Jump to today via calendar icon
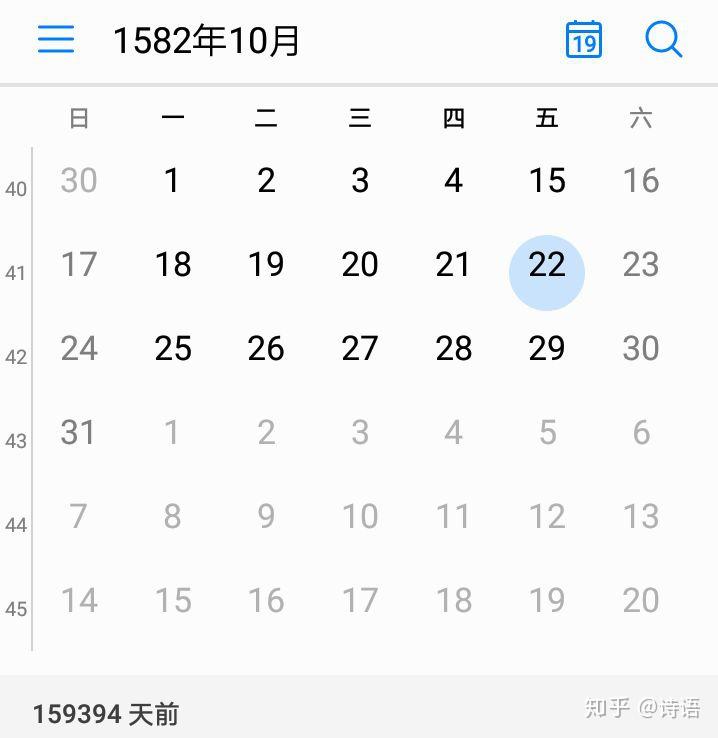Image resolution: width=718 pixels, height=738 pixels. click(x=584, y=39)
